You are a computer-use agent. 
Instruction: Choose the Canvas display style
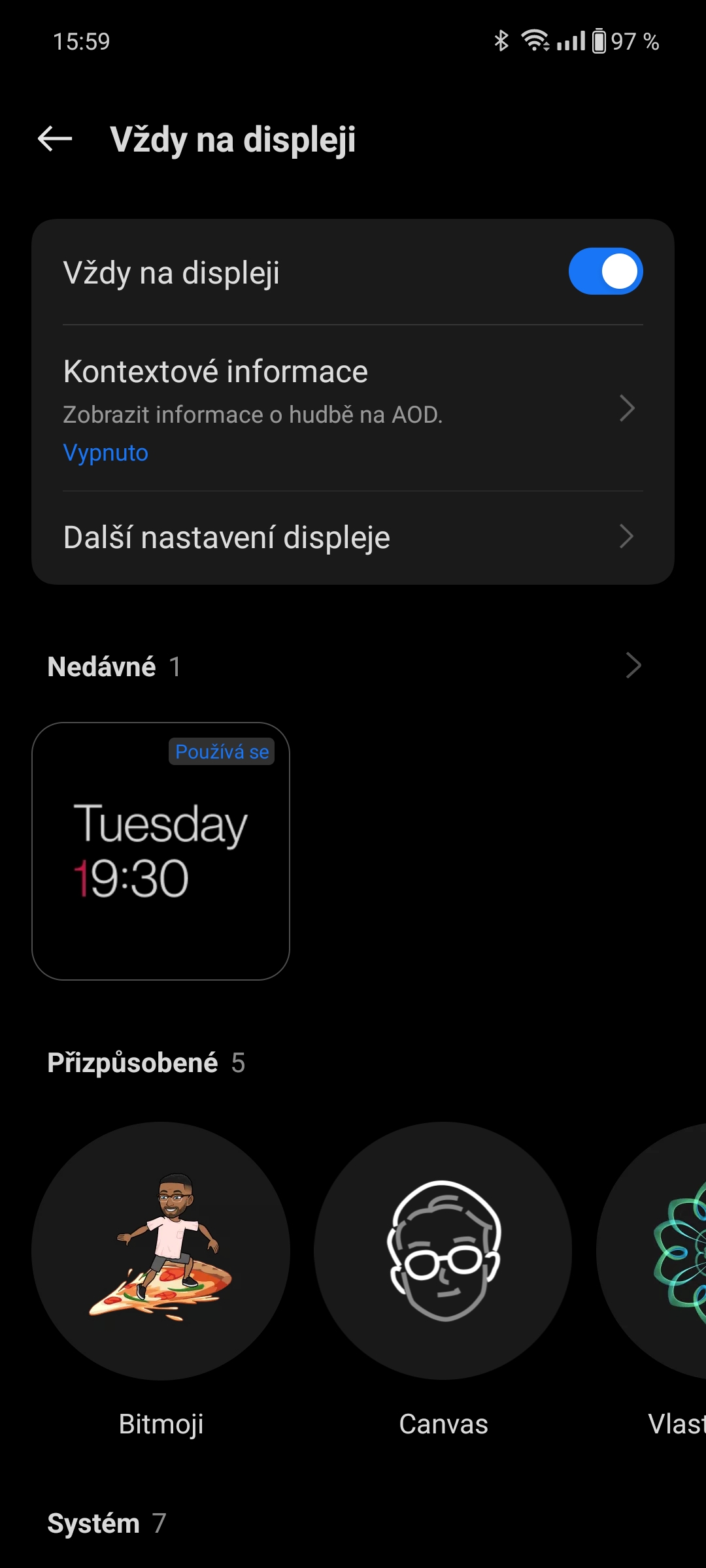443,1251
